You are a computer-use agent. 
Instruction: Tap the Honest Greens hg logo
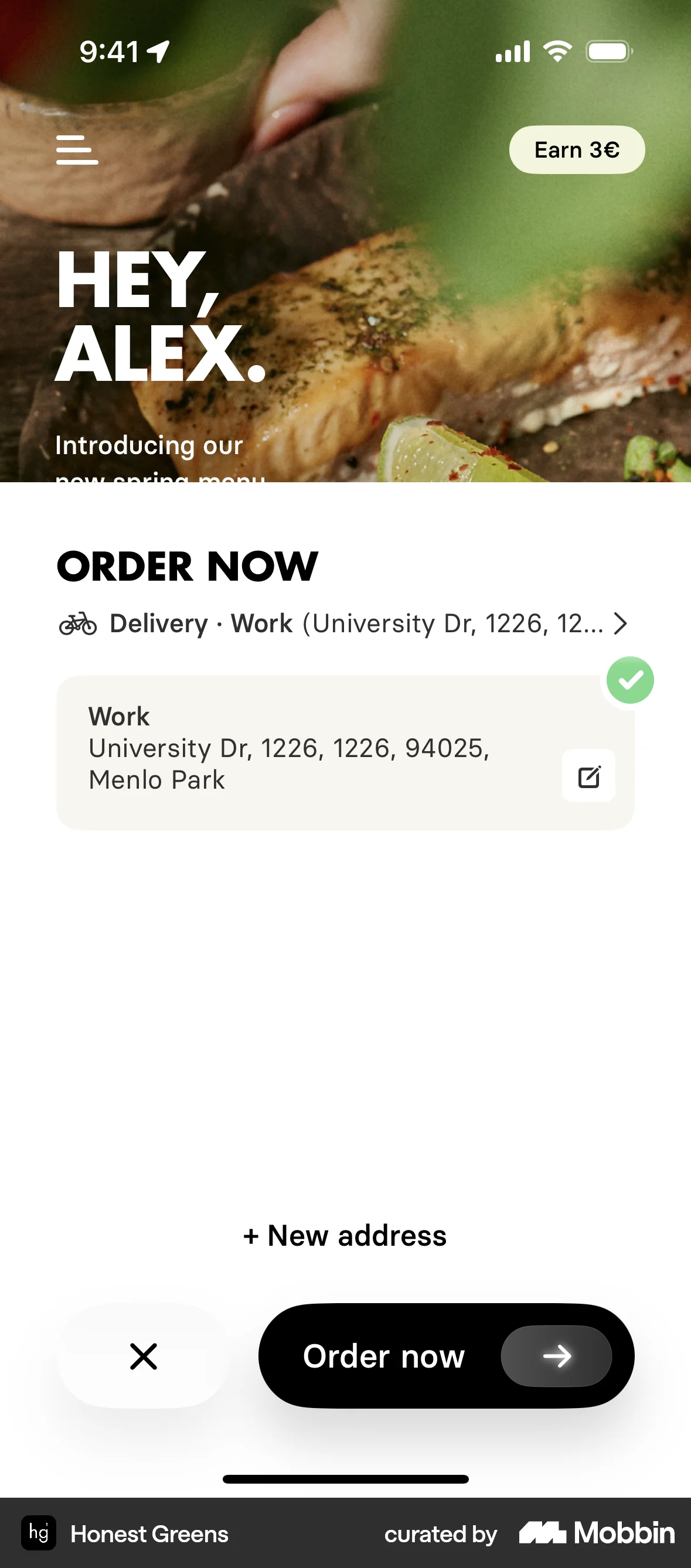coord(38,1535)
